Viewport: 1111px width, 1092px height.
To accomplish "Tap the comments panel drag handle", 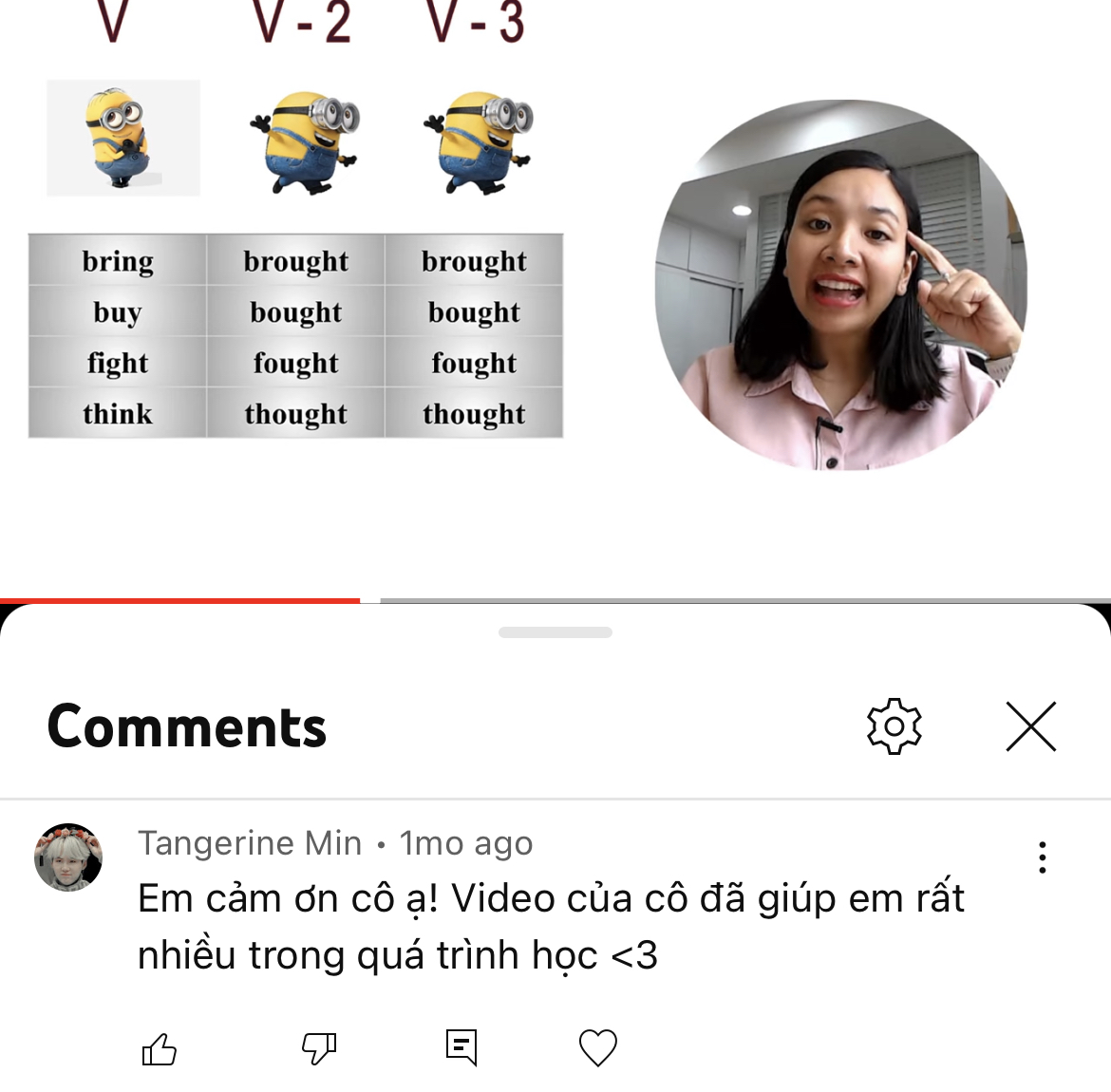I will coord(555,632).
